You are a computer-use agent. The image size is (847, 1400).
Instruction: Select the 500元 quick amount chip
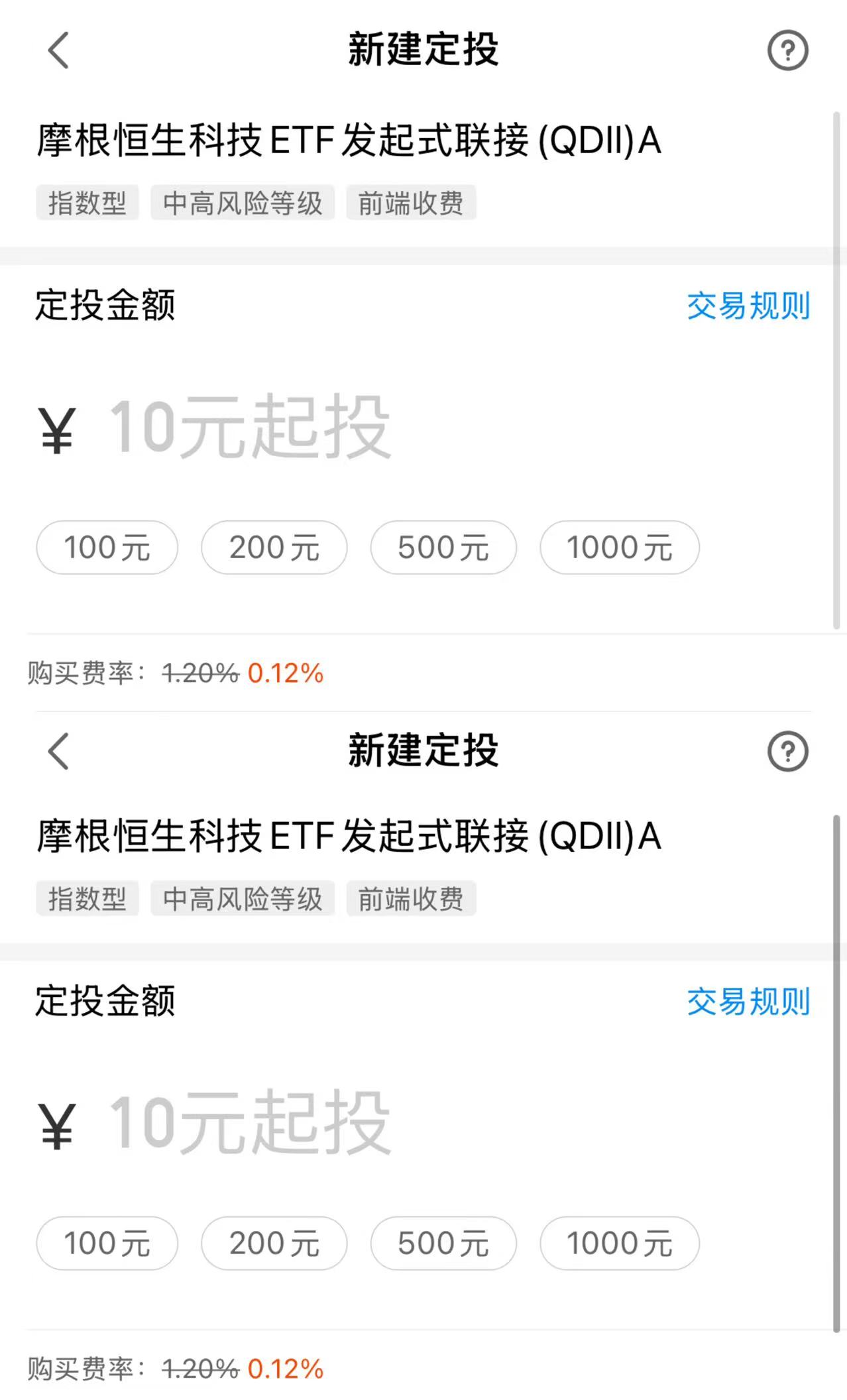click(x=442, y=548)
